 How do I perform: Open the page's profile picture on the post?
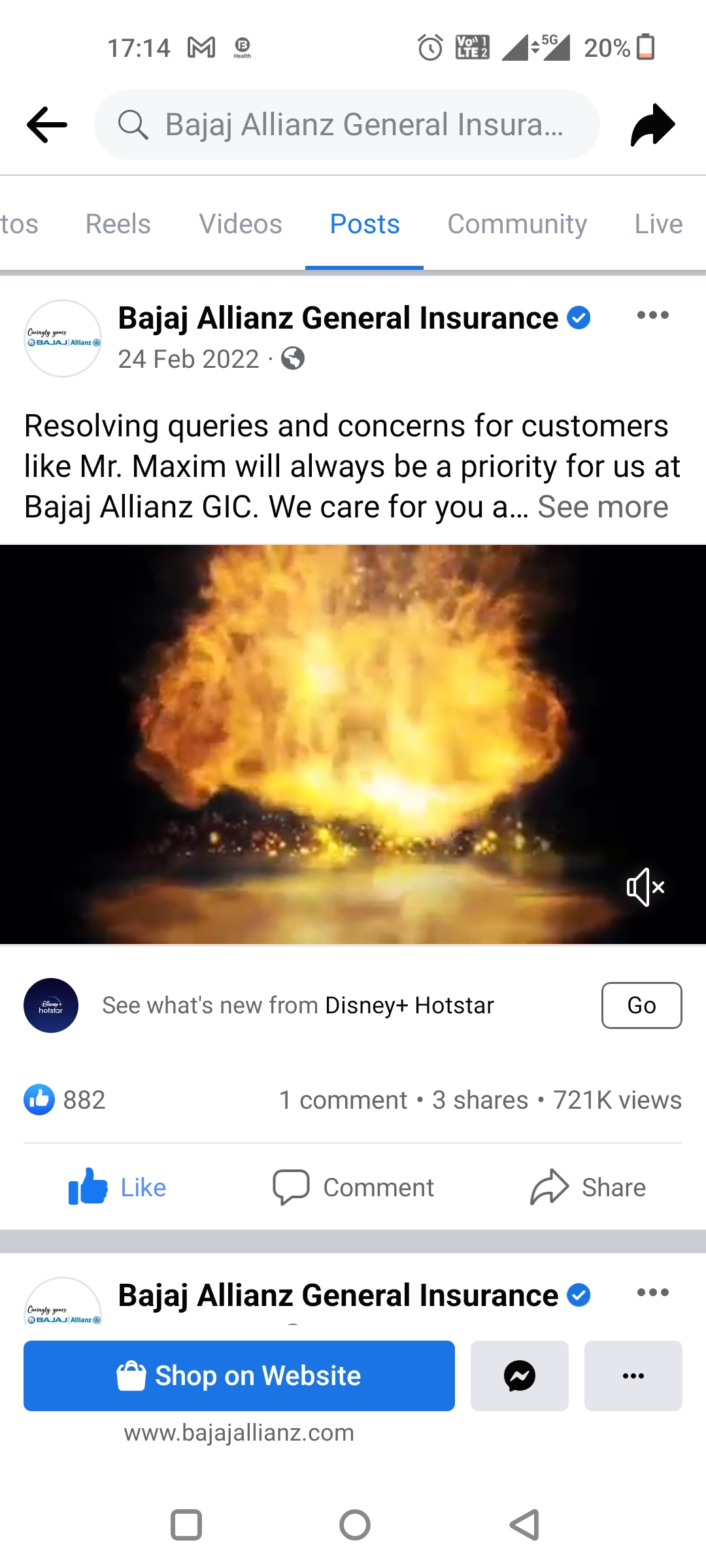[x=63, y=338]
